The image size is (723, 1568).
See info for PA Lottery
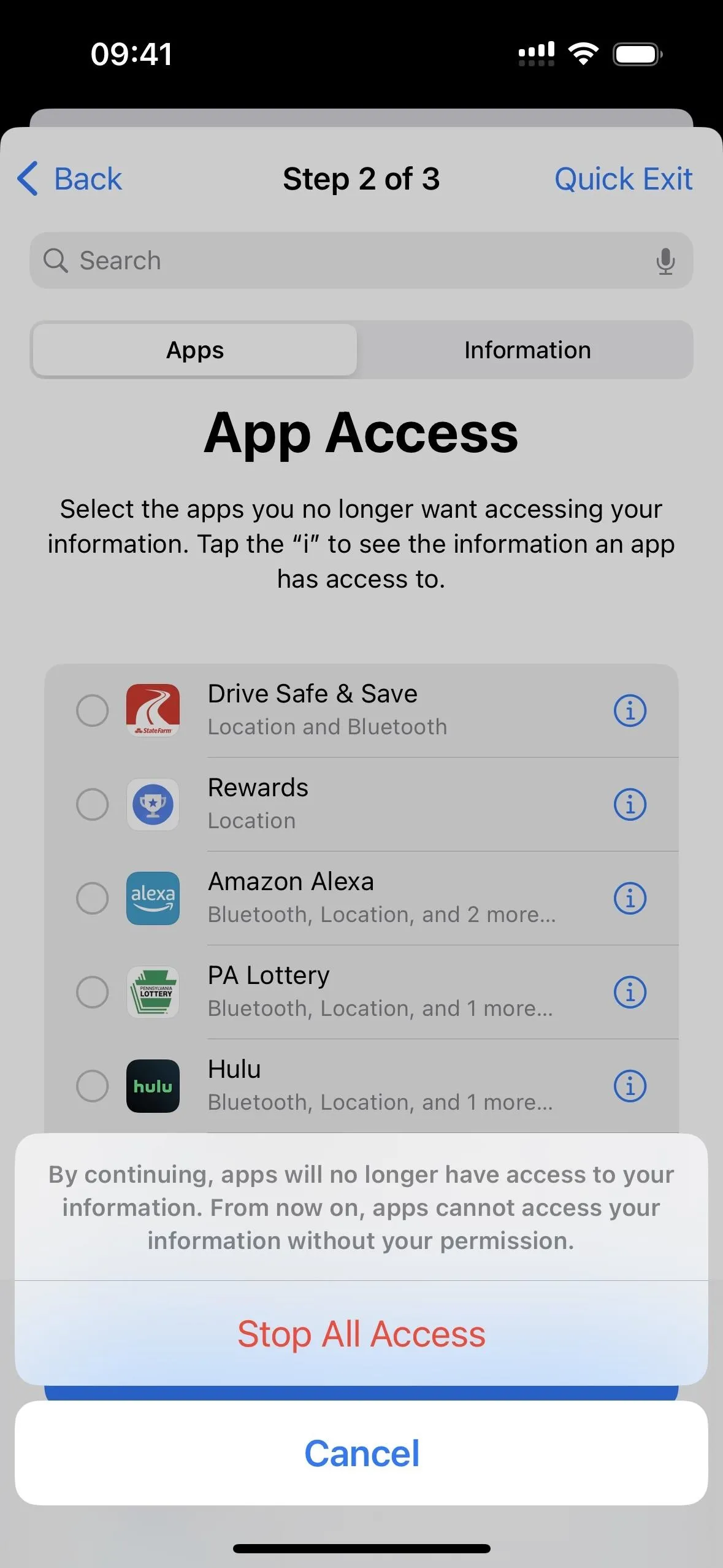pos(630,992)
